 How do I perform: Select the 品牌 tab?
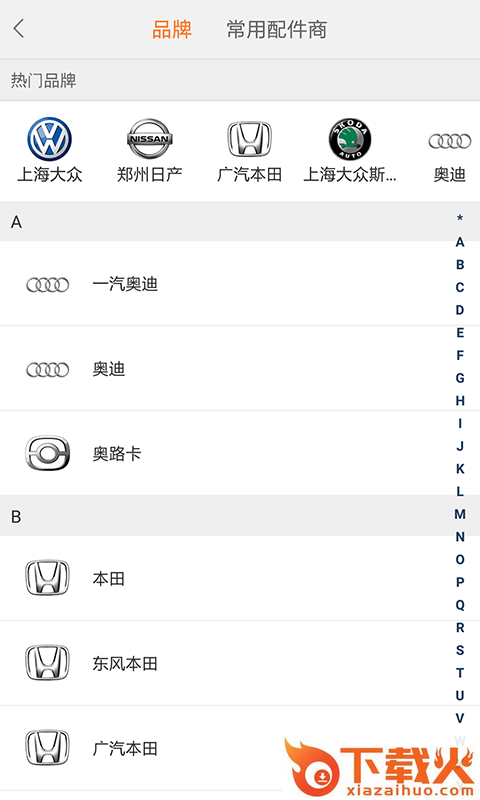click(172, 30)
